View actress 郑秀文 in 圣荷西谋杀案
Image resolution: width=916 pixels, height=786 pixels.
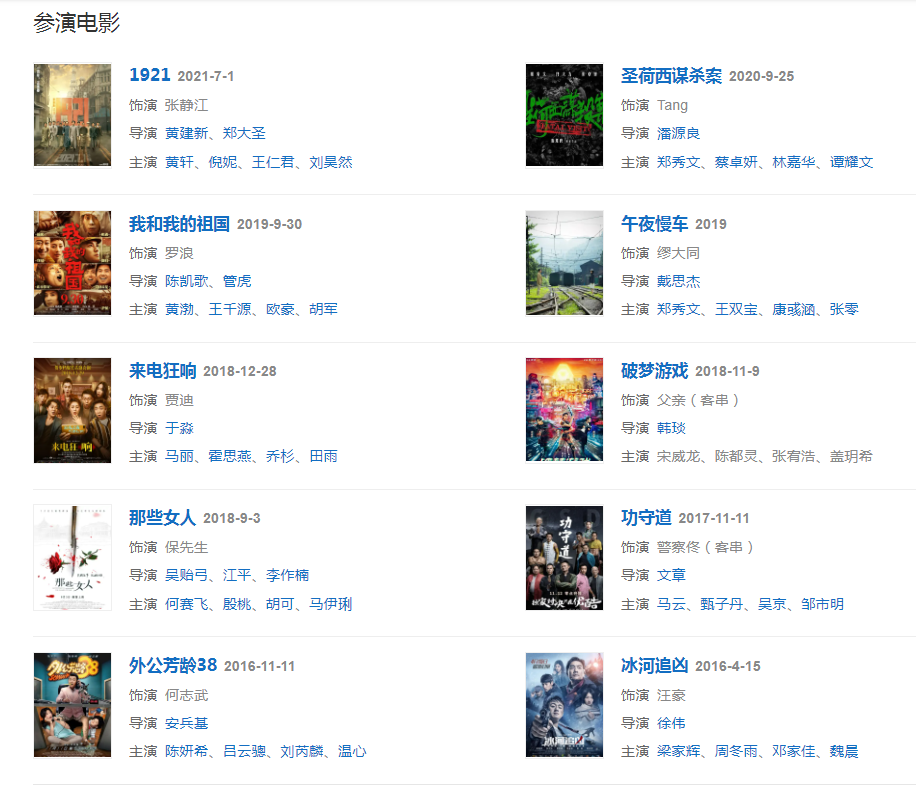click(678, 162)
